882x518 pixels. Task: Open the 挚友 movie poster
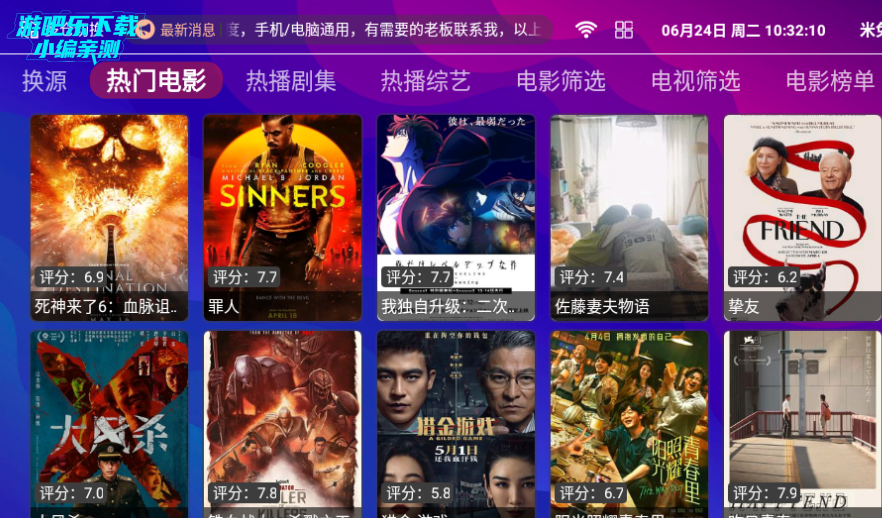(x=802, y=217)
